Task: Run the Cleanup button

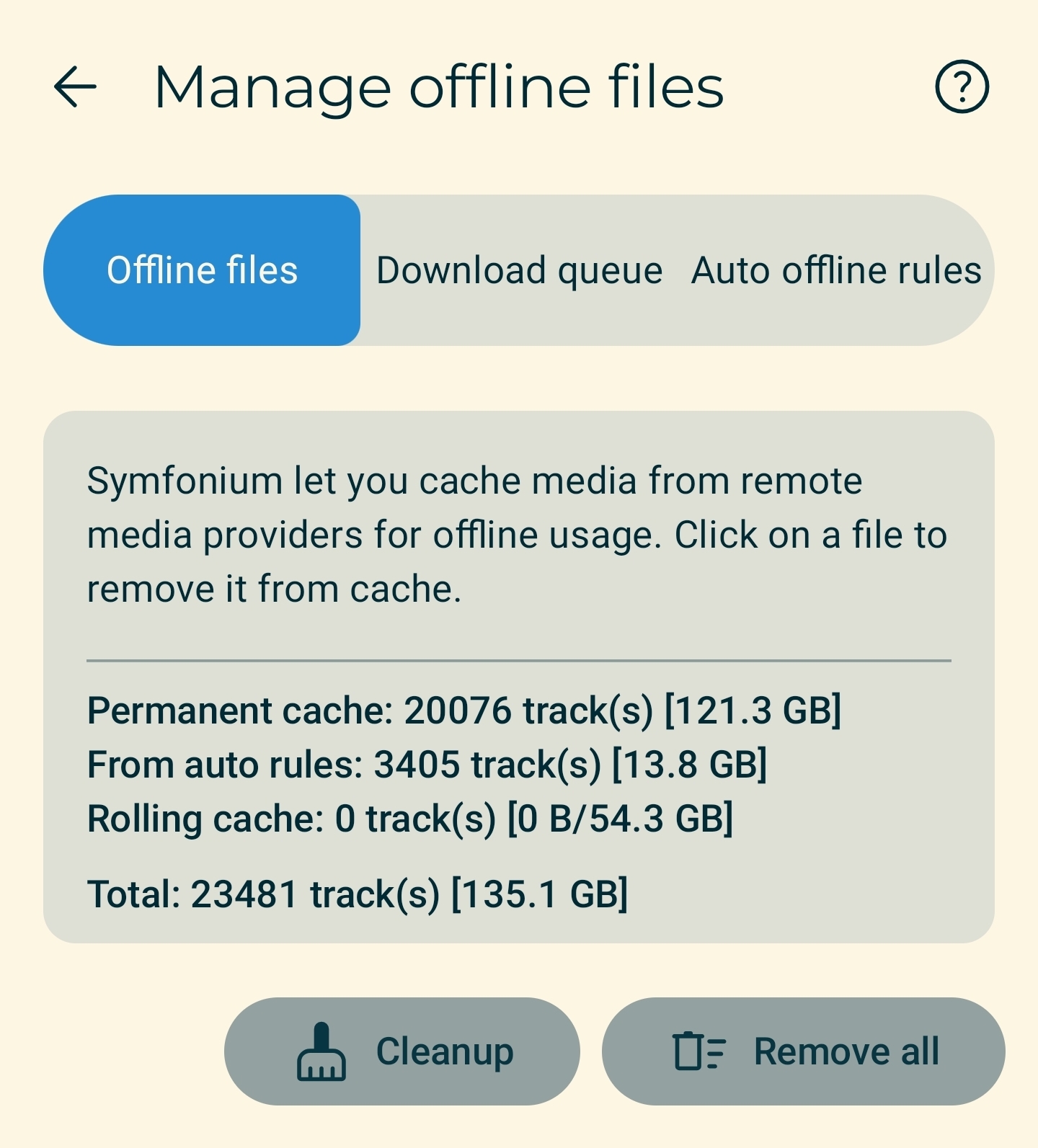Action: point(402,1051)
